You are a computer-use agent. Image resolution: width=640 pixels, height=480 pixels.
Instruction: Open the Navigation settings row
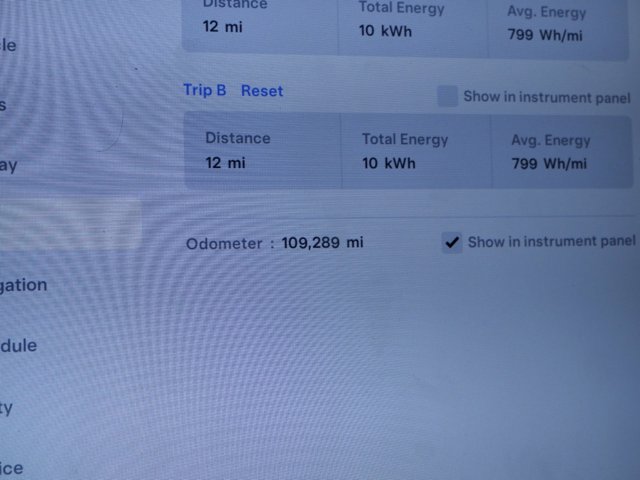24,285
